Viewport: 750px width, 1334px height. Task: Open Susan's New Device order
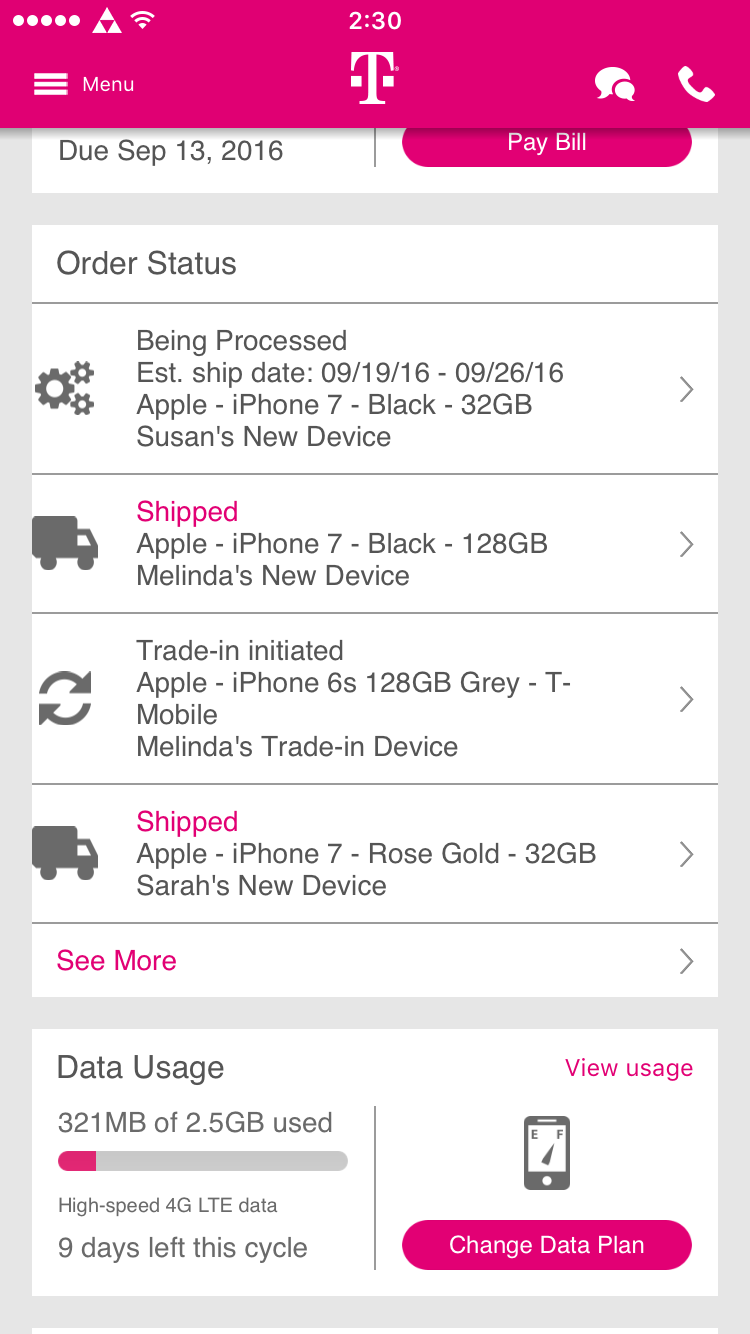pos(375,389)
